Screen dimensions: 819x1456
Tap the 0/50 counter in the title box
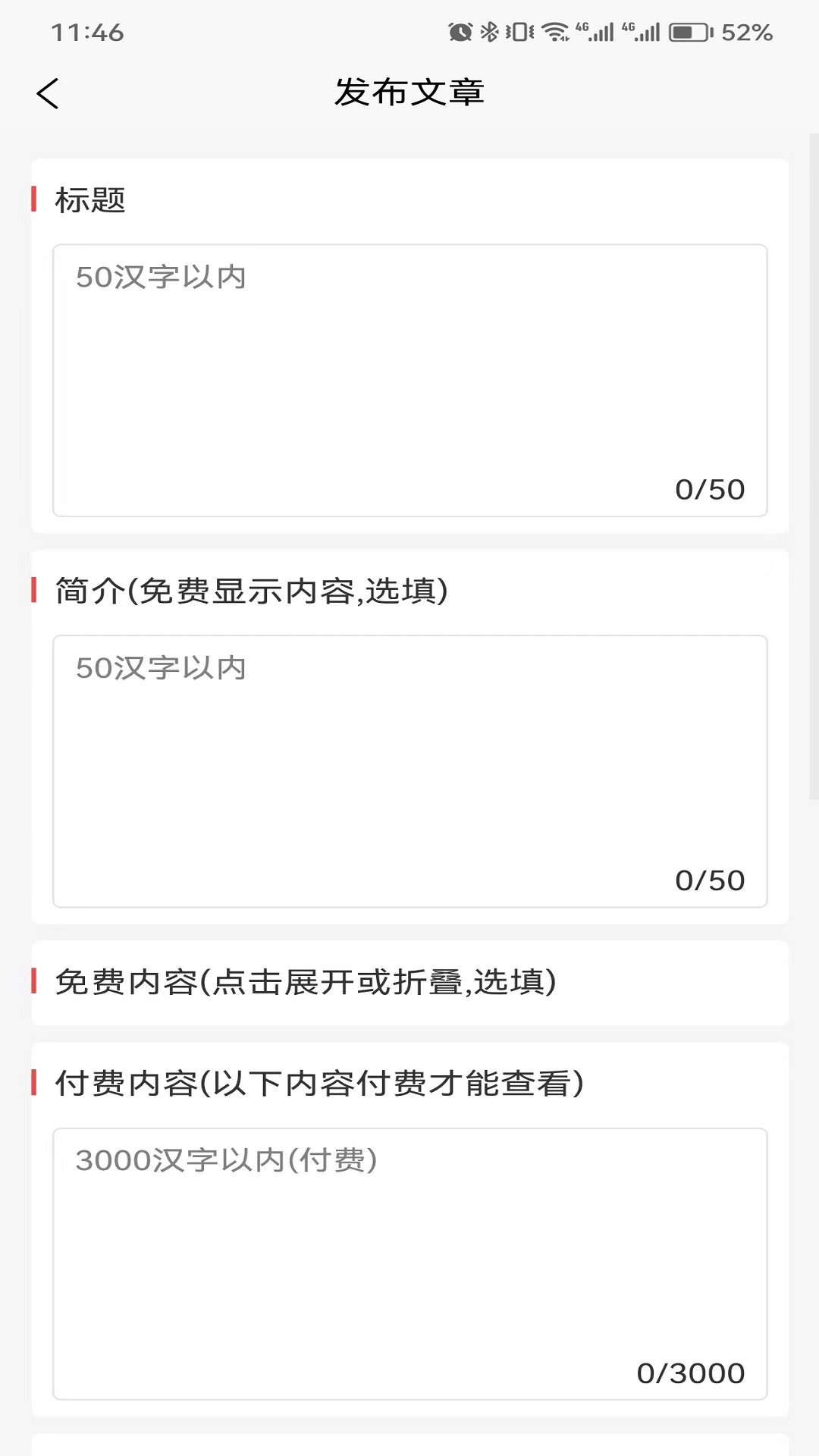pos(710,488)
